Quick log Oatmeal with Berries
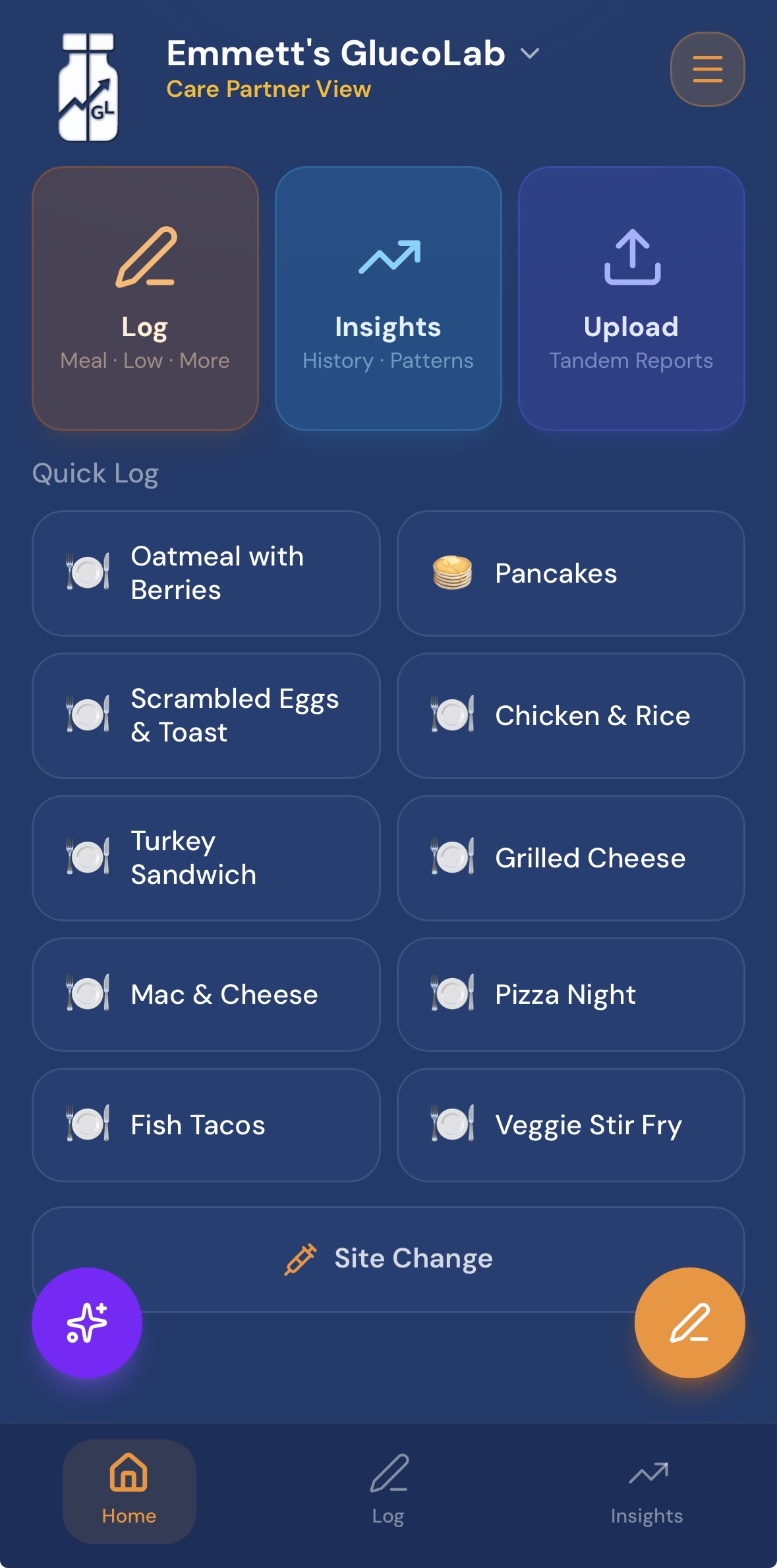Screen dimensions: 777x1568 (206, 573)
